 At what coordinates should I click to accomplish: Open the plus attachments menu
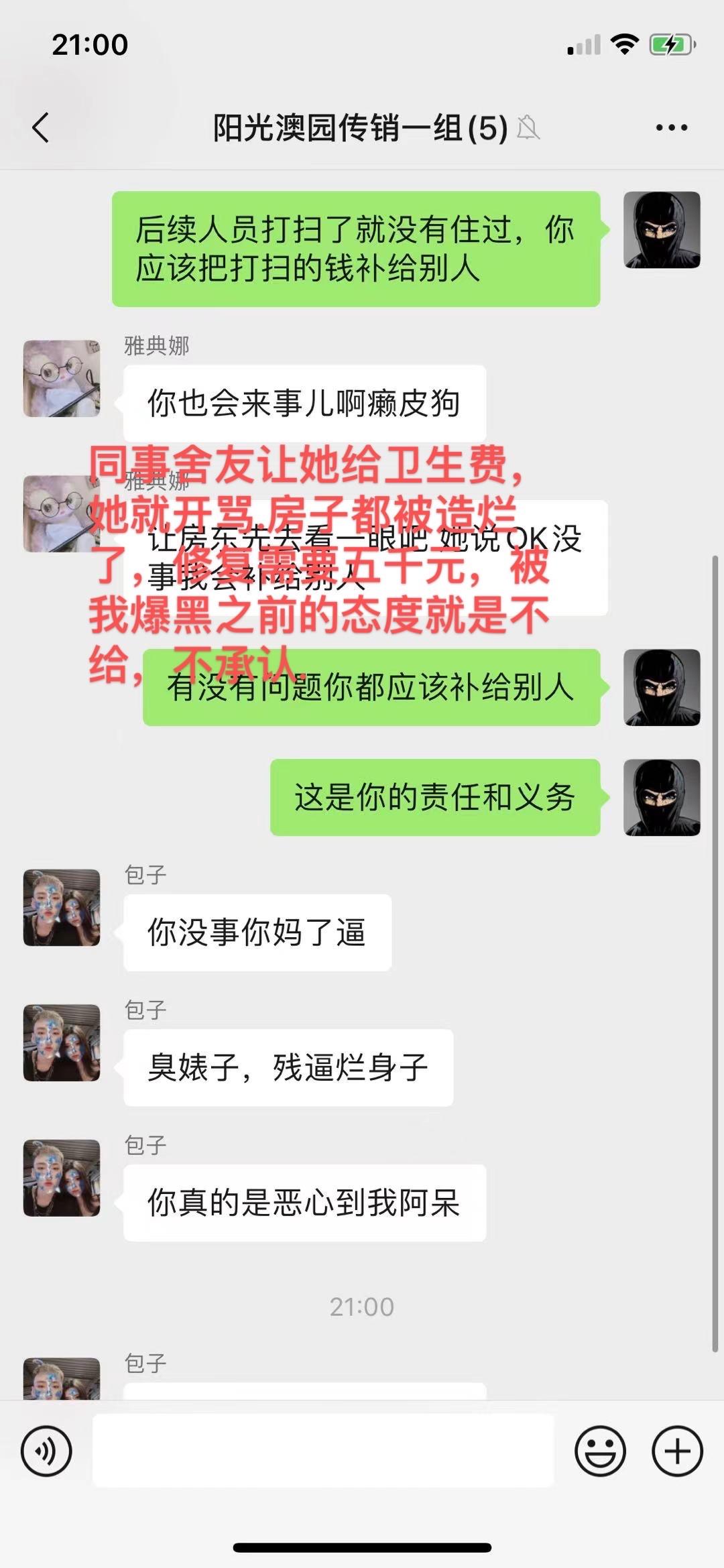677,1451
